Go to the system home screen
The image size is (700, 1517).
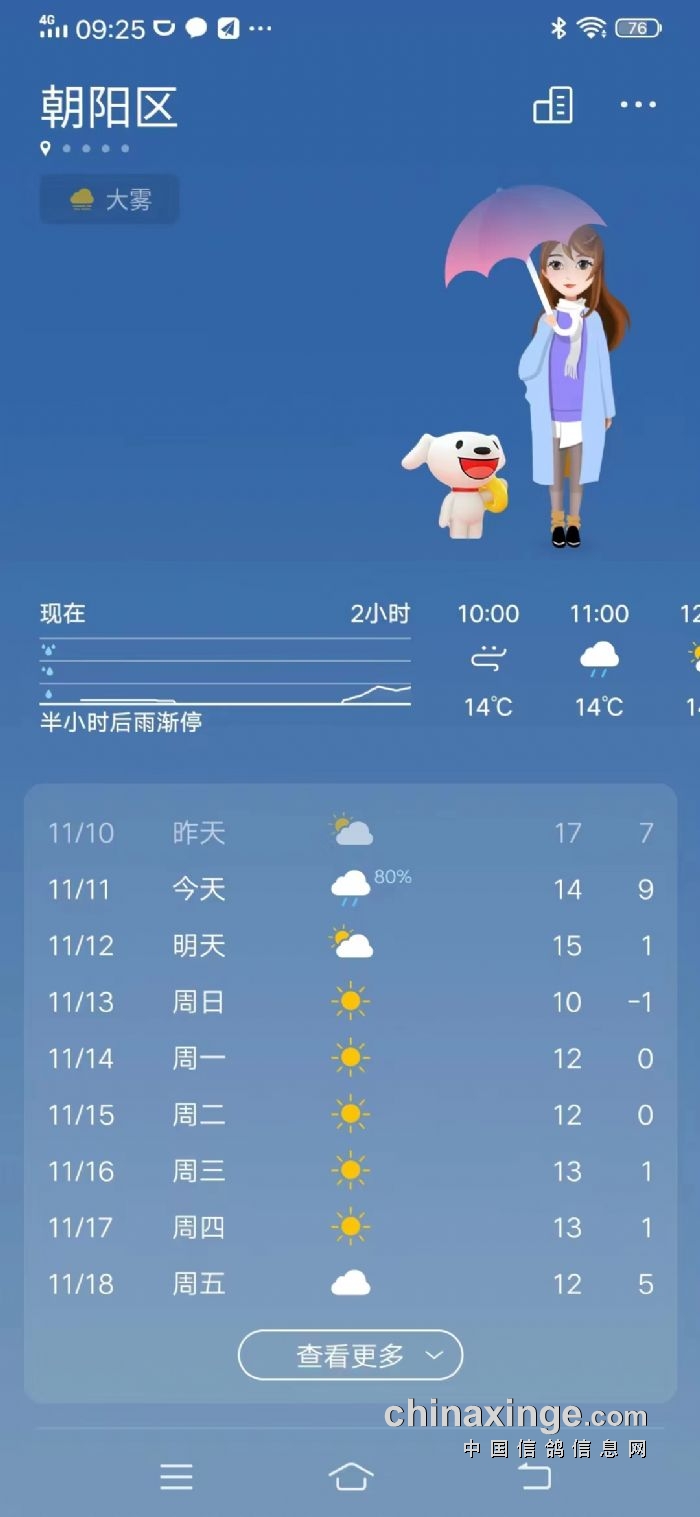(350, 1476)
